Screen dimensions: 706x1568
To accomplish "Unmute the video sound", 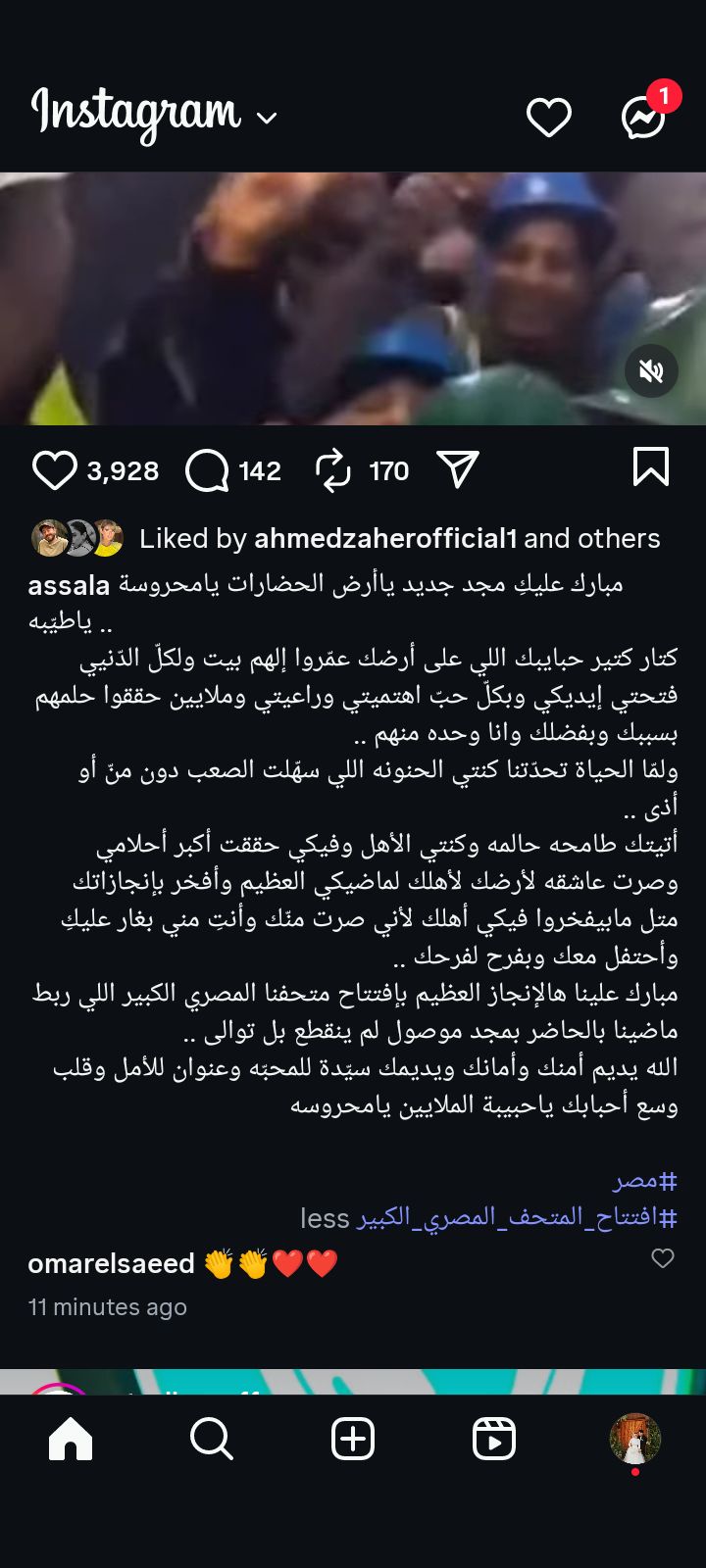I will tap(652, 371).
